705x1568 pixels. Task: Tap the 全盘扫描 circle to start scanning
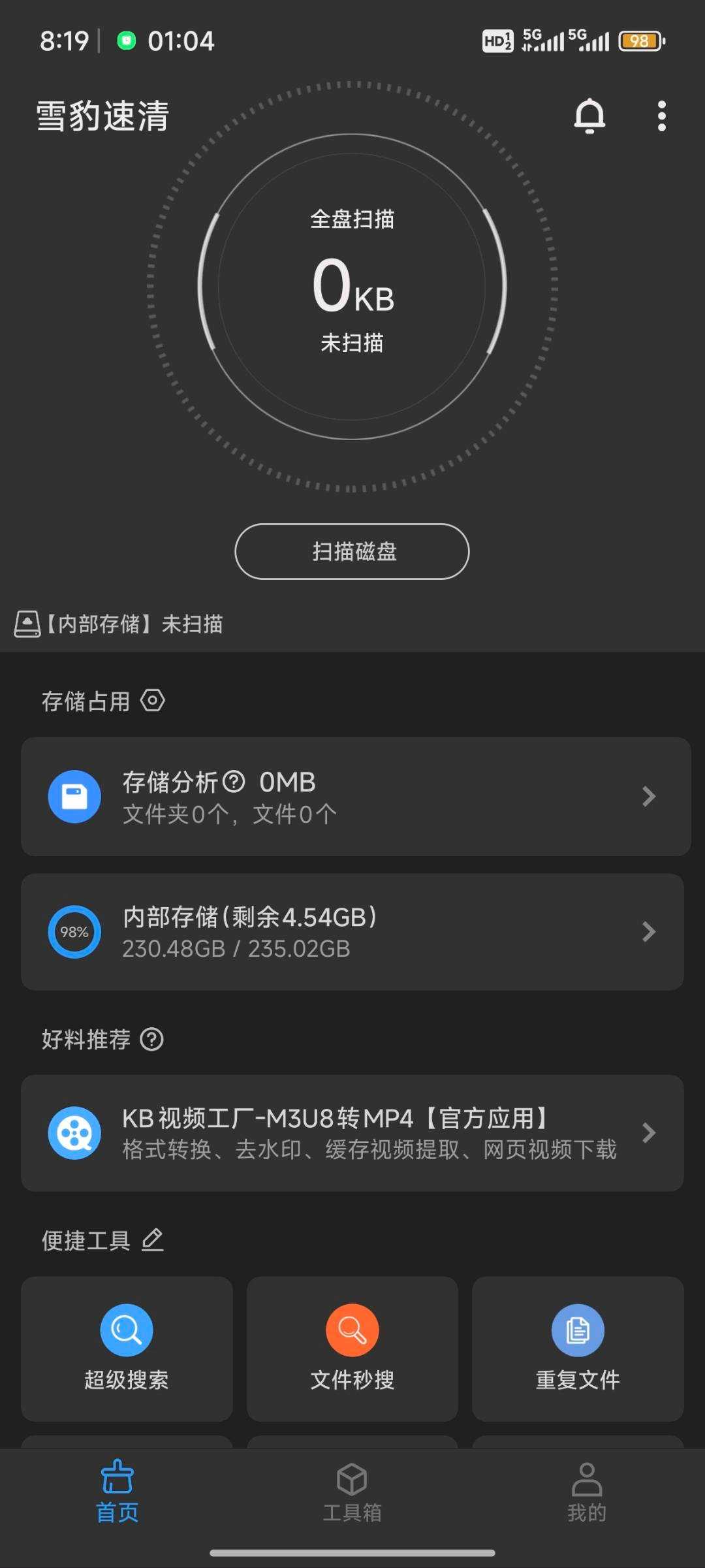coord(352,286)
